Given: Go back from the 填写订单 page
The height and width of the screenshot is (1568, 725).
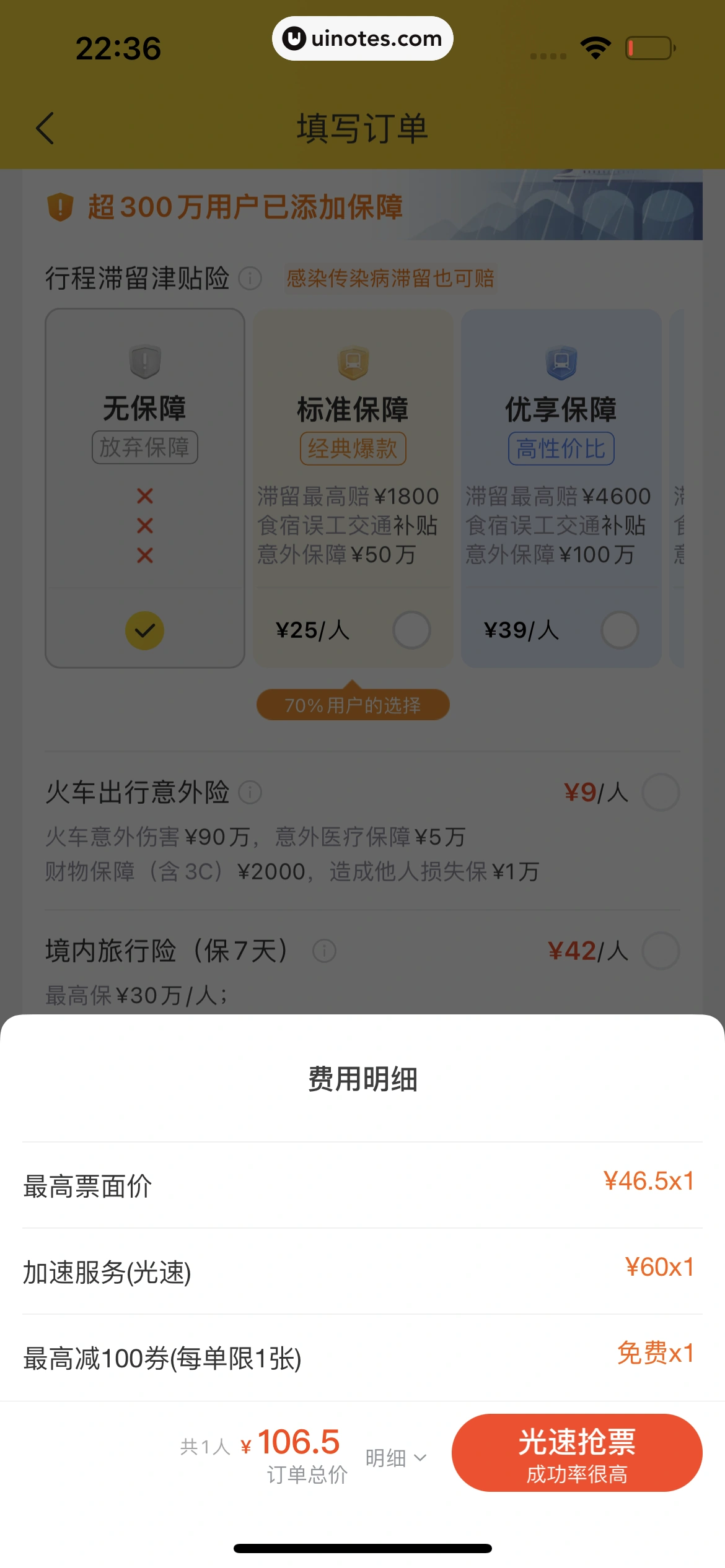Looking at the screenshot, I should [45, 128].
